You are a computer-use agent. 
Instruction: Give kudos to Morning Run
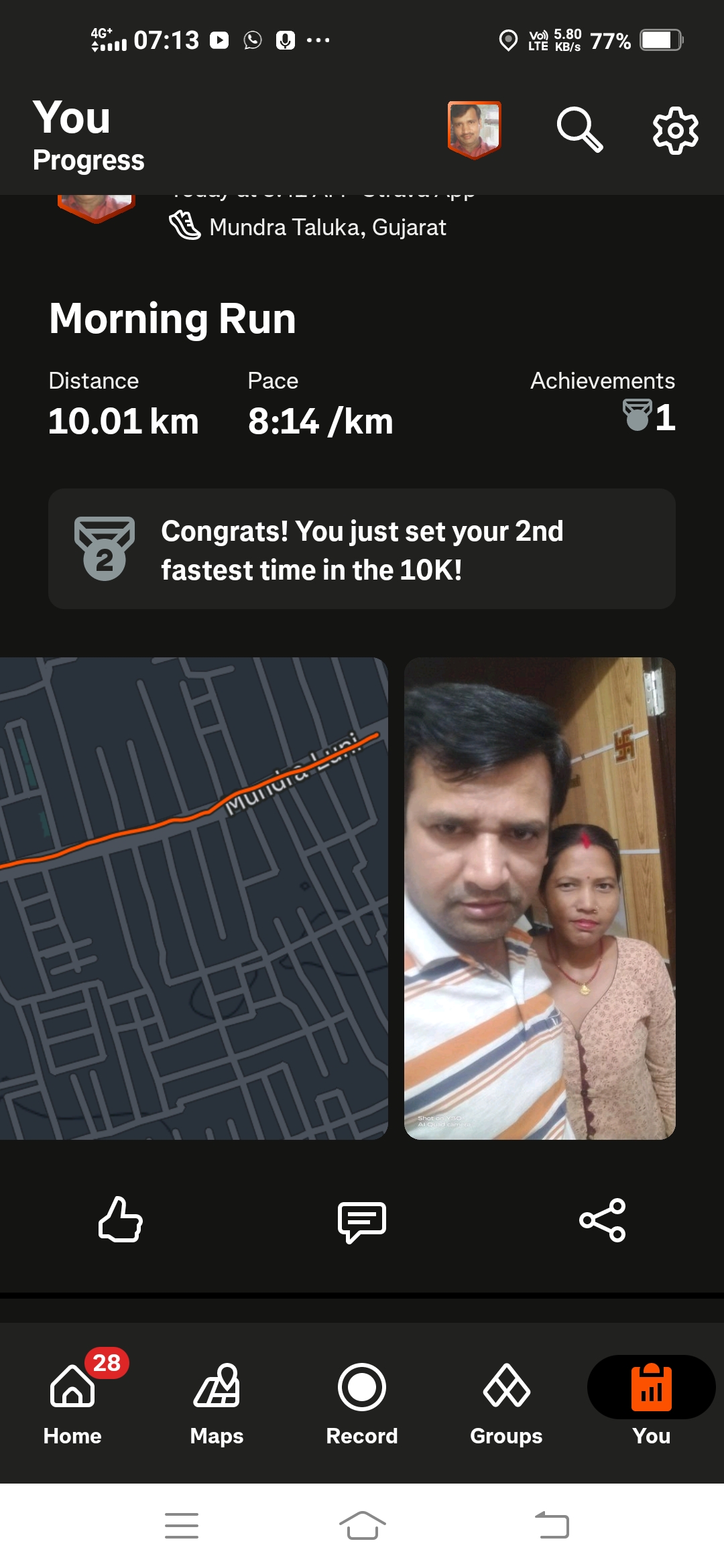click(x=121, y=1220)
